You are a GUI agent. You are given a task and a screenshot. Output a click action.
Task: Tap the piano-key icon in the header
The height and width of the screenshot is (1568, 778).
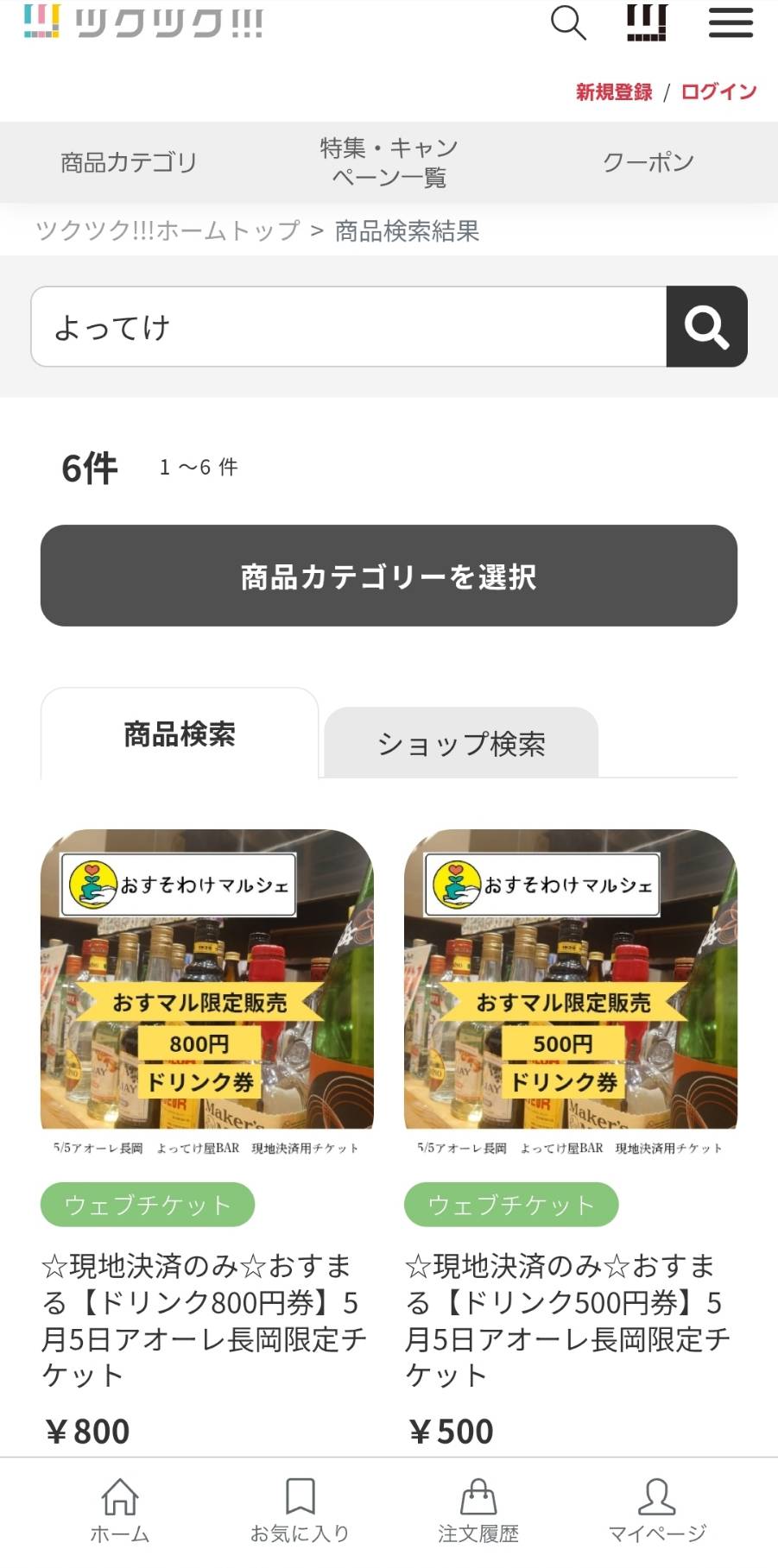[x=647, y=23]
